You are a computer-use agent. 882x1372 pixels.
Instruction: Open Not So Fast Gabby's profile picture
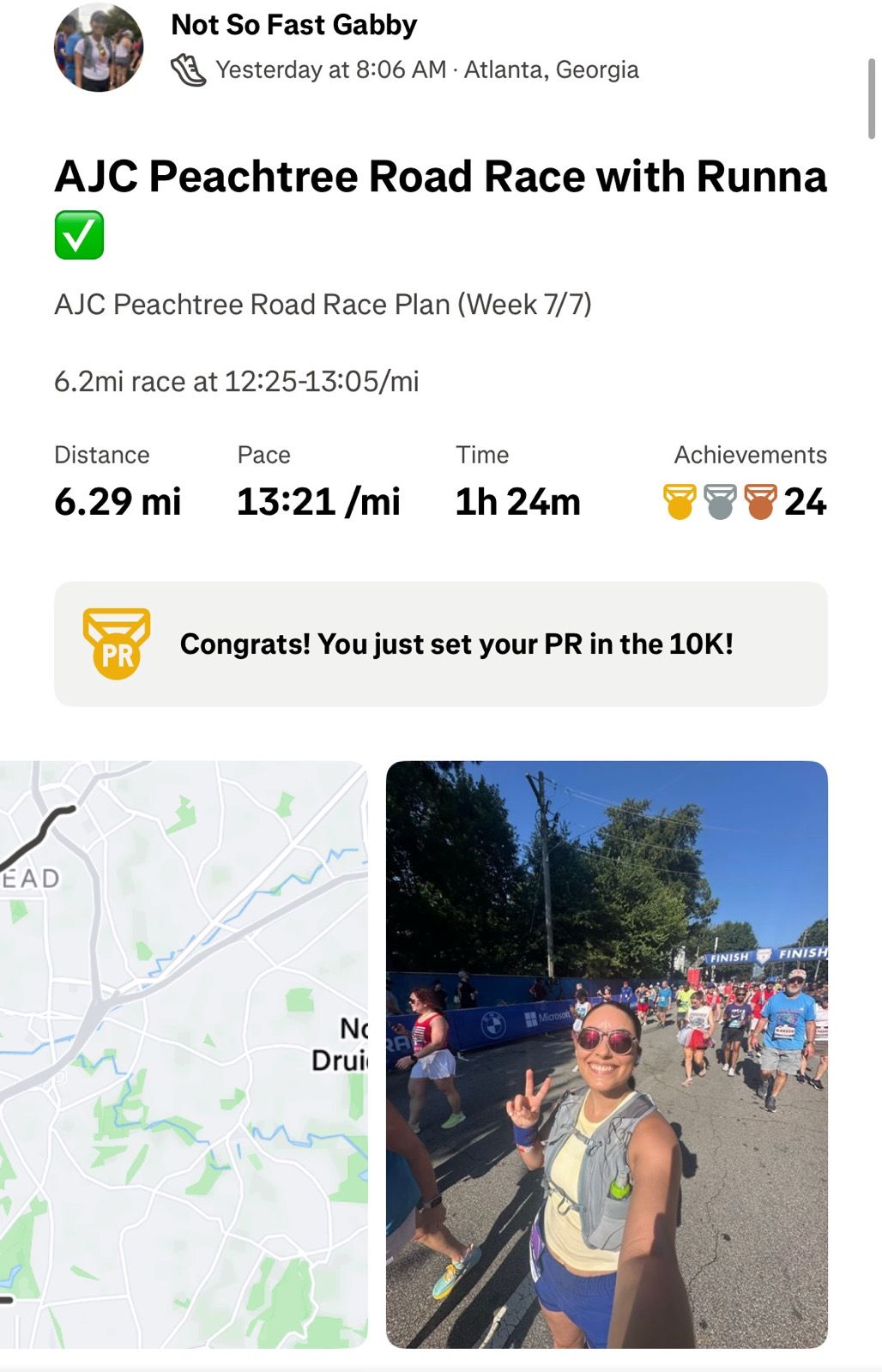pos(98,47)
